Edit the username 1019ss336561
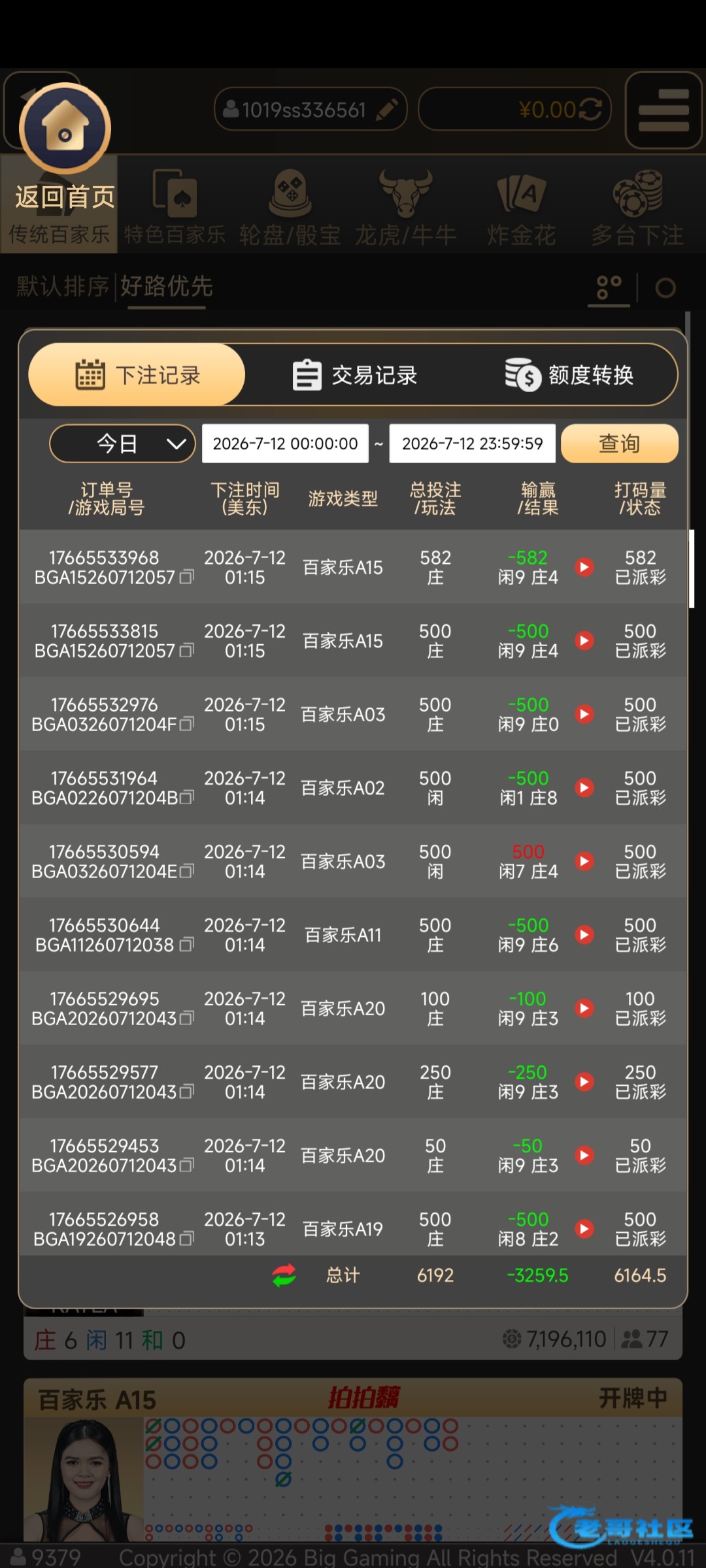The height and width of the screenshot is (1568, 706). click(x=388, y=110)
